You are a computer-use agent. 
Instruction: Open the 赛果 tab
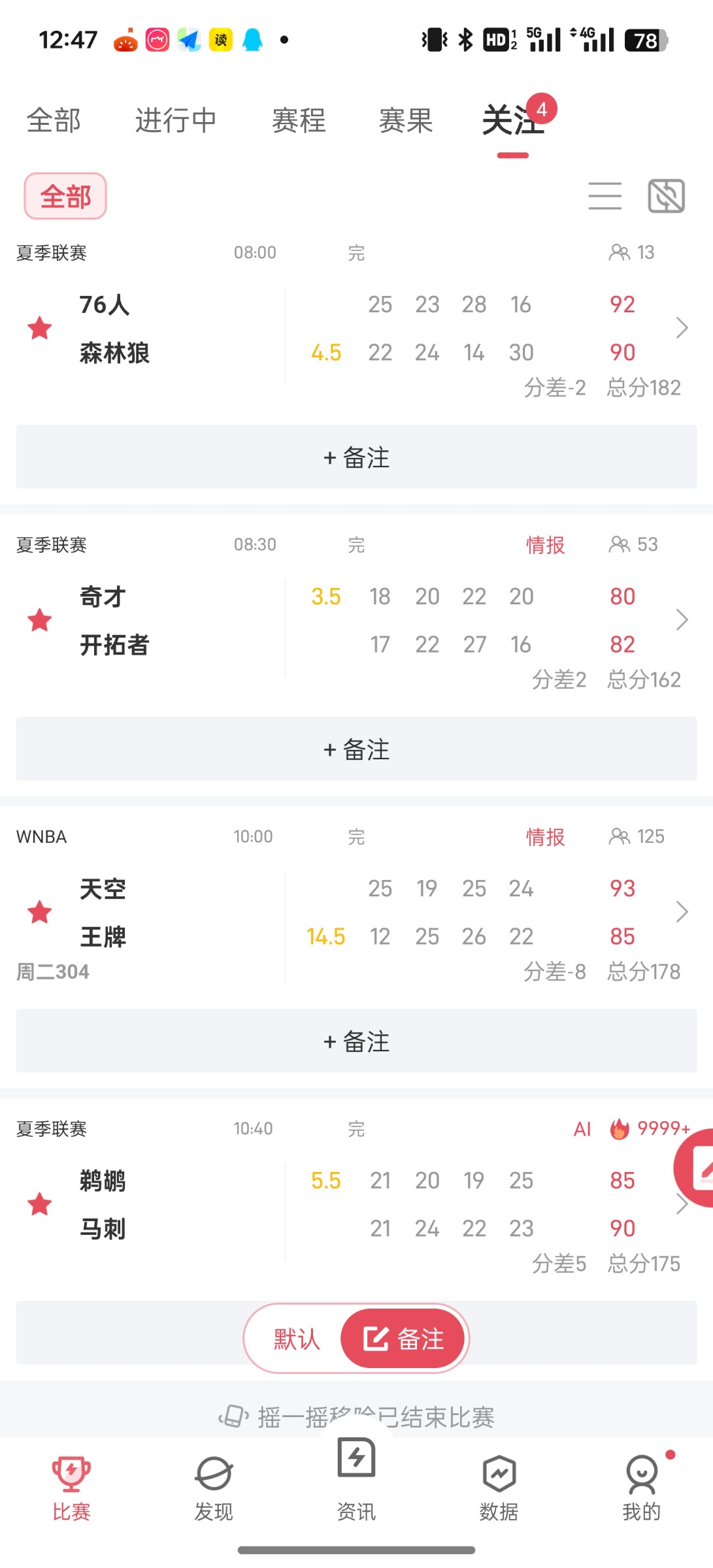(x=406, y=121)
